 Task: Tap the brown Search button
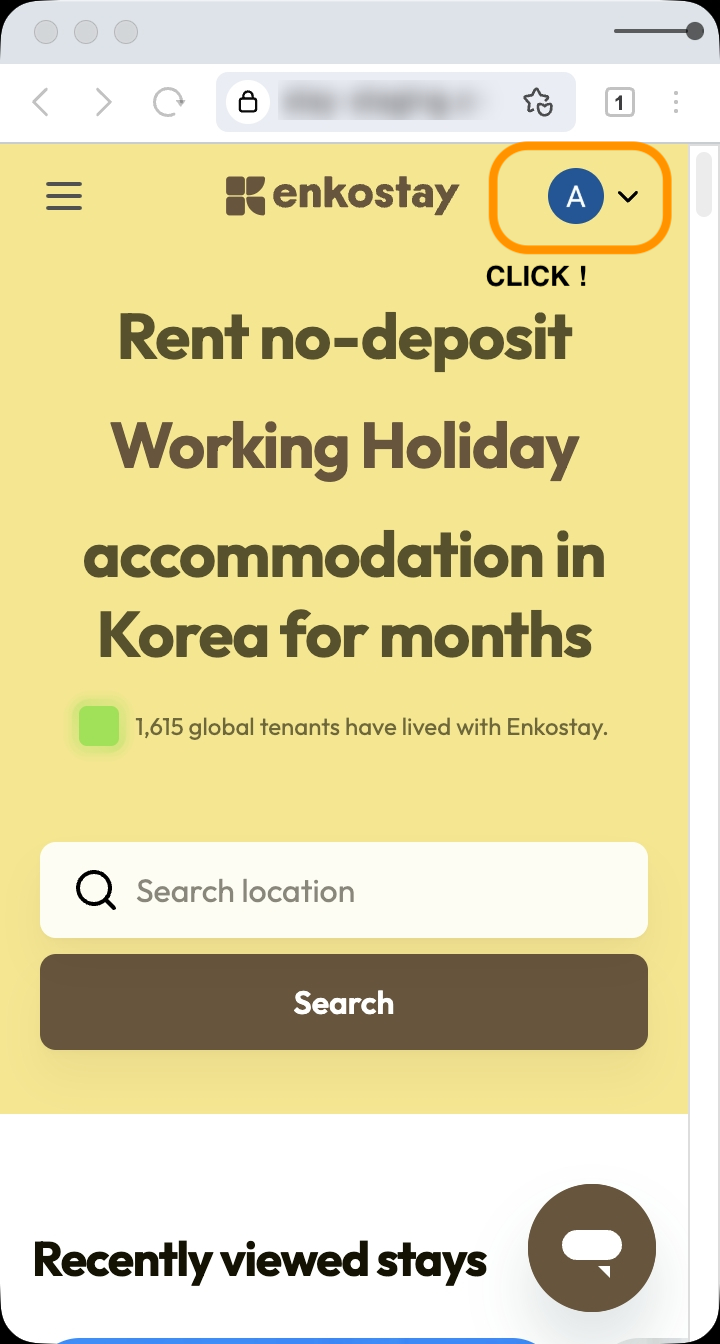coord(344,1002)
